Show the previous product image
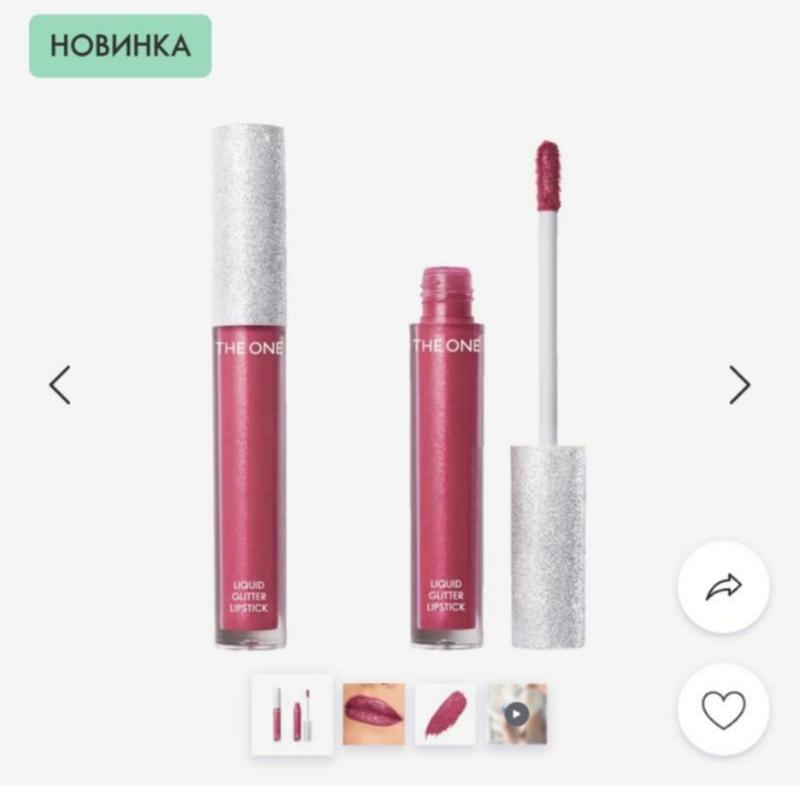800x800 pixels. (x=60, y=384)
